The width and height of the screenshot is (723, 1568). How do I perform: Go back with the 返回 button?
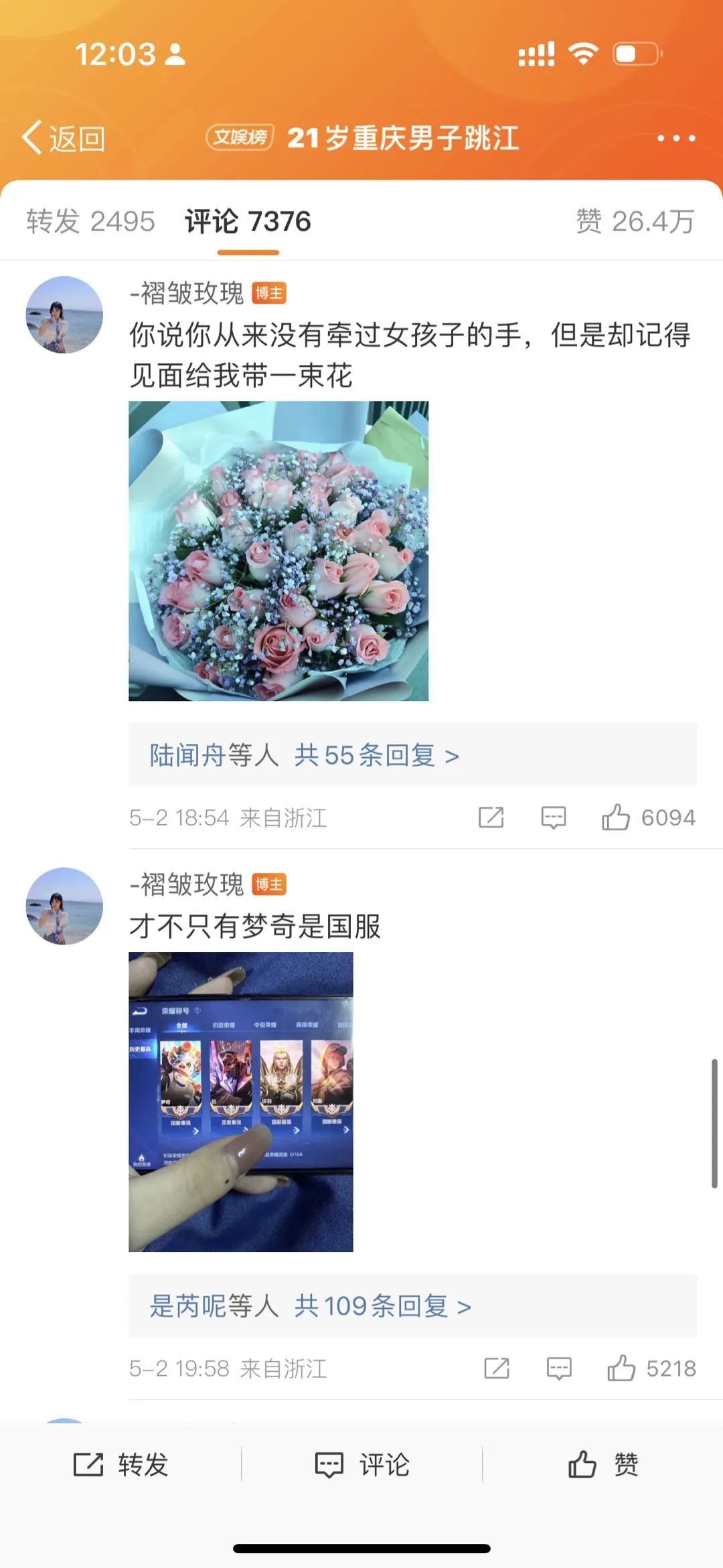click(x=64, y=139)
